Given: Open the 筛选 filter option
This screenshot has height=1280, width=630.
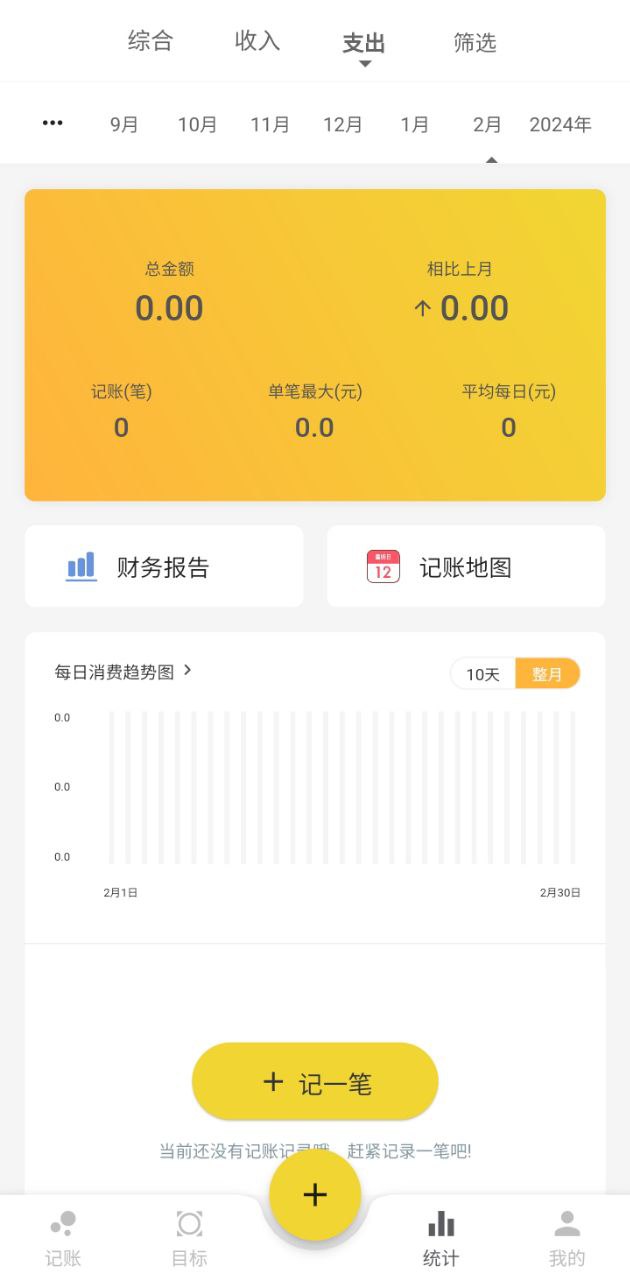Looking at the screenshot, I should click(474, 42).
